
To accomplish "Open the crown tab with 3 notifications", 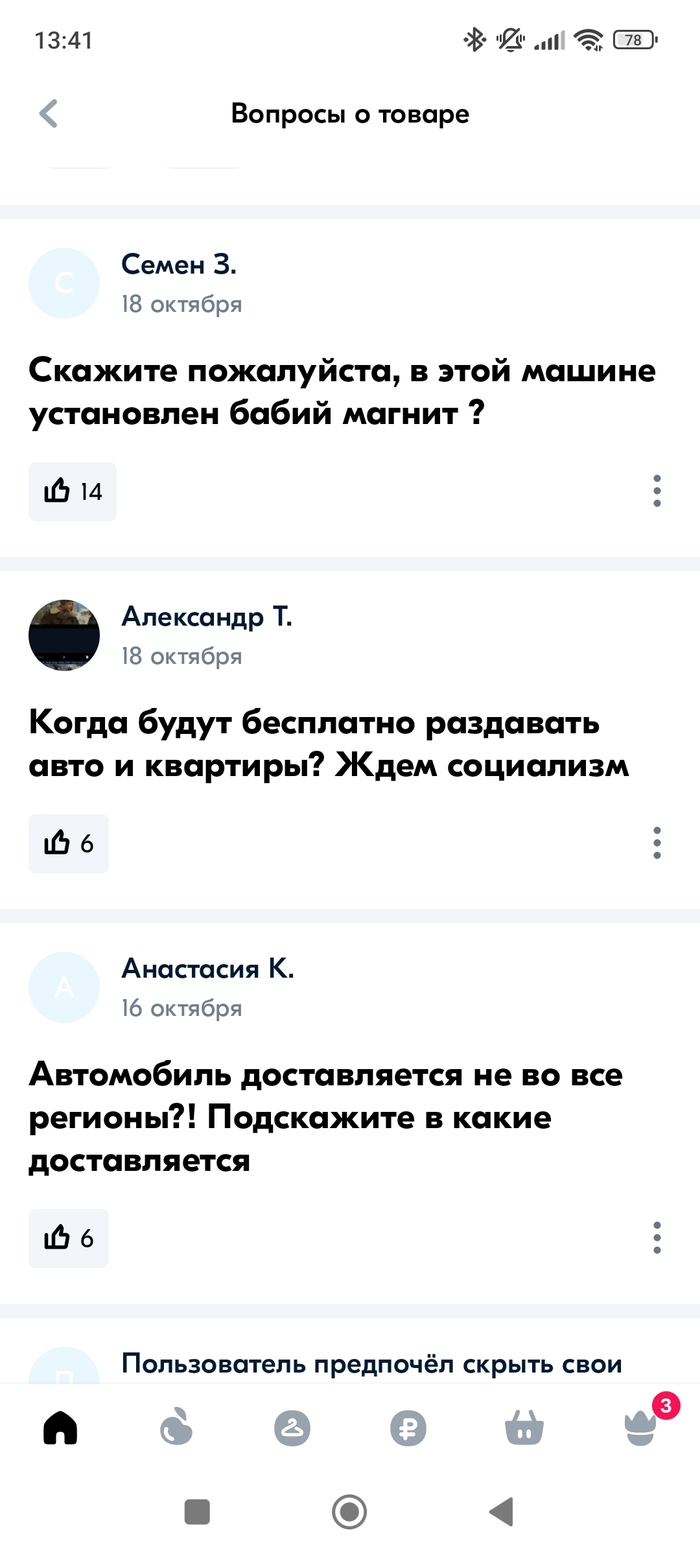I will [x=640, y=1429].
